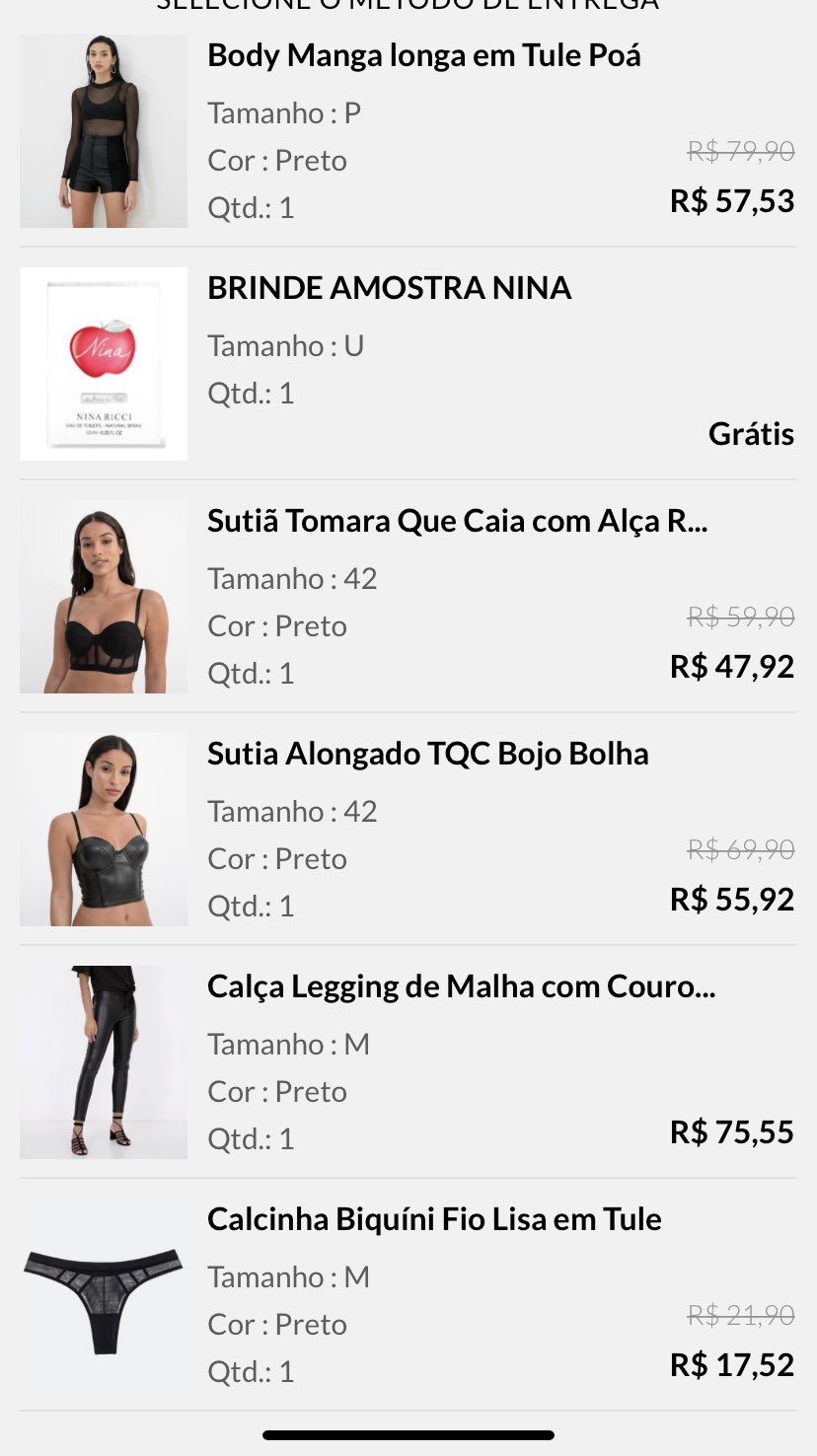Open the Calcinha Biquíni Fio Lisa item
The image size is (817, 1456).
pyautogui.click(x=408, y=1295)
